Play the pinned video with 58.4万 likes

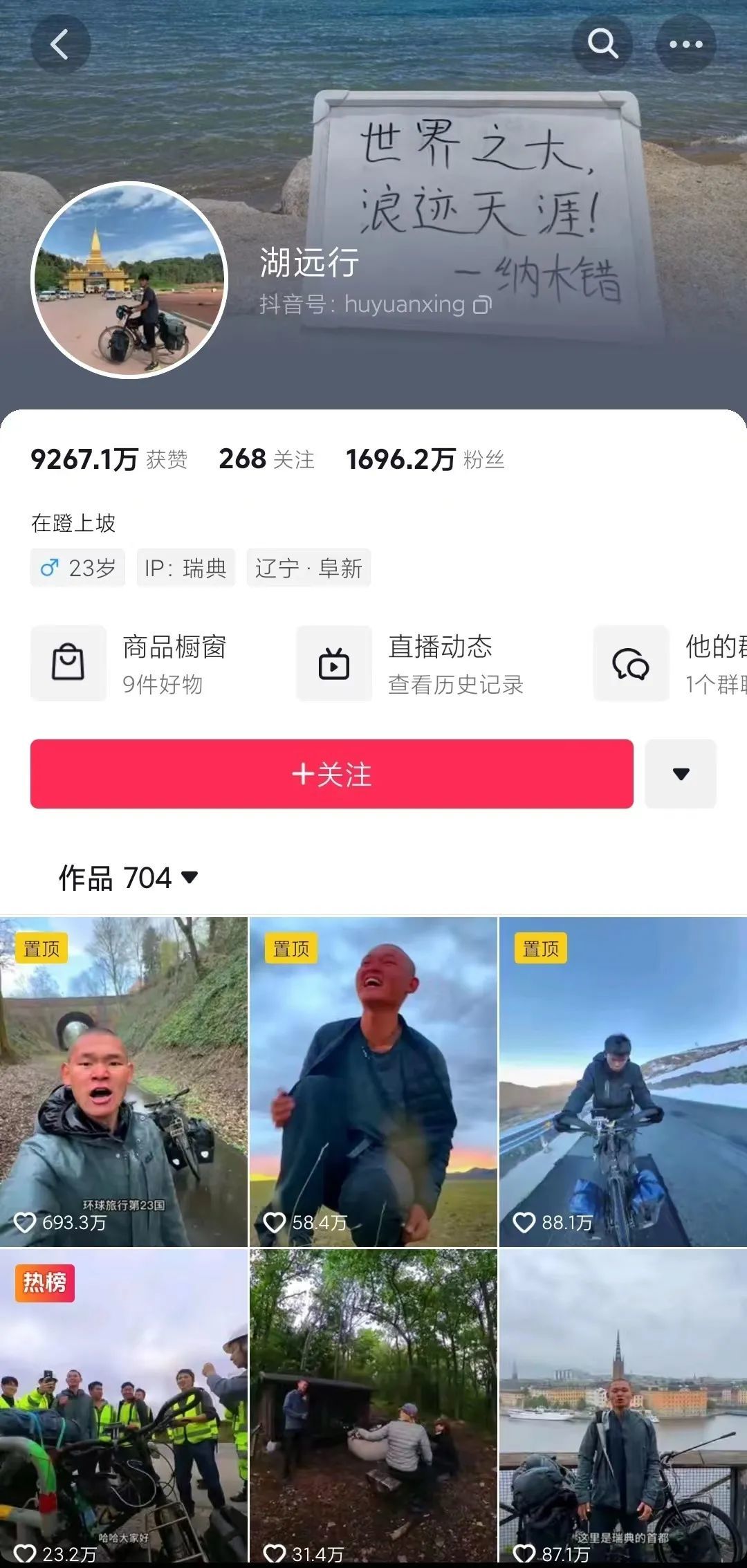373,1082
